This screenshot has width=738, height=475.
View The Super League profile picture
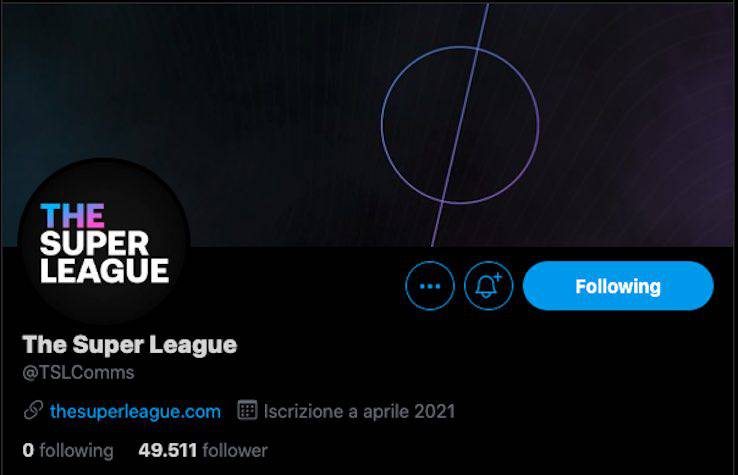(104, 242)
